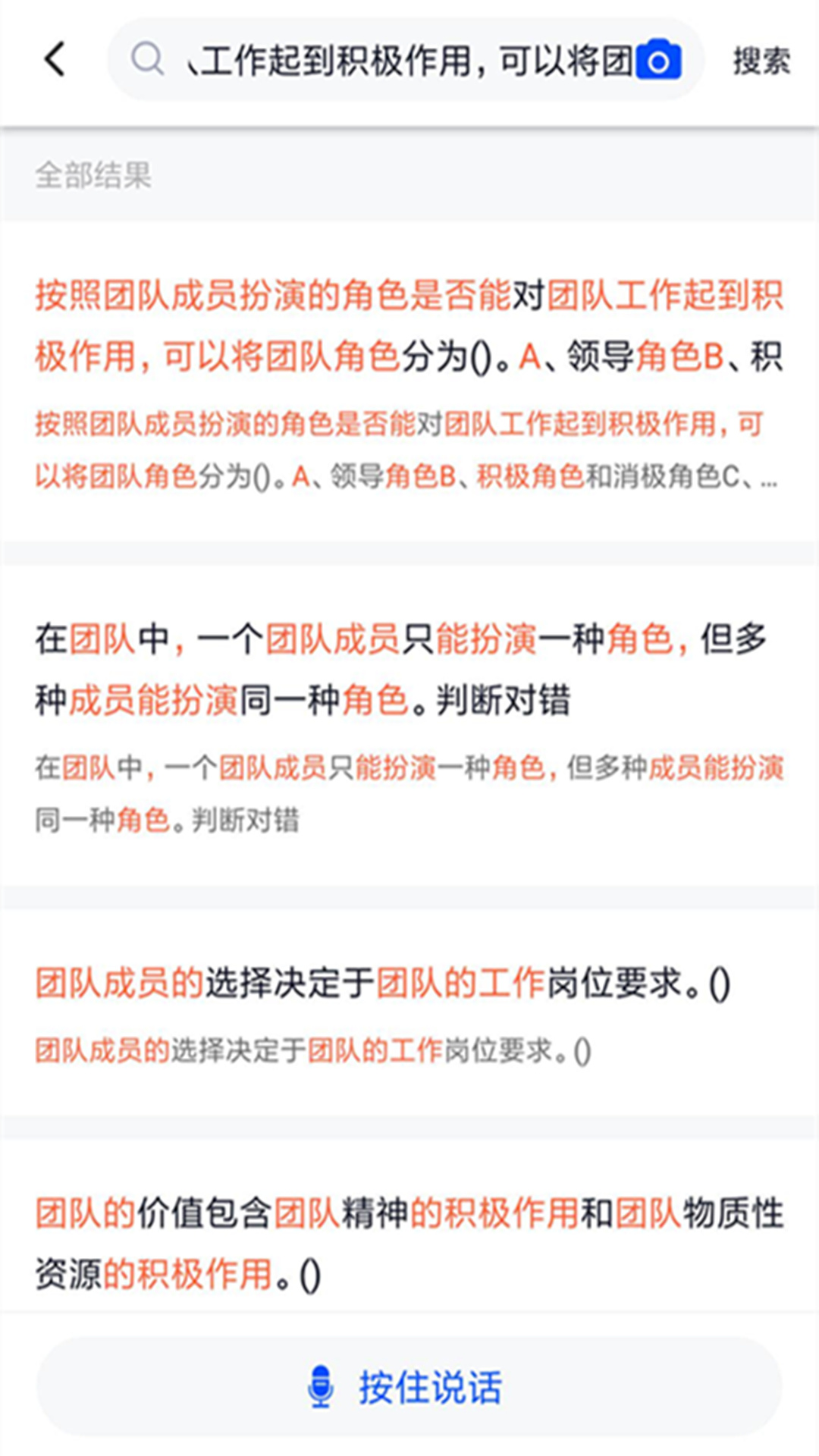819x1456 pixels.
Task: Go back using the top-left arrow
Action: [55, 59]
